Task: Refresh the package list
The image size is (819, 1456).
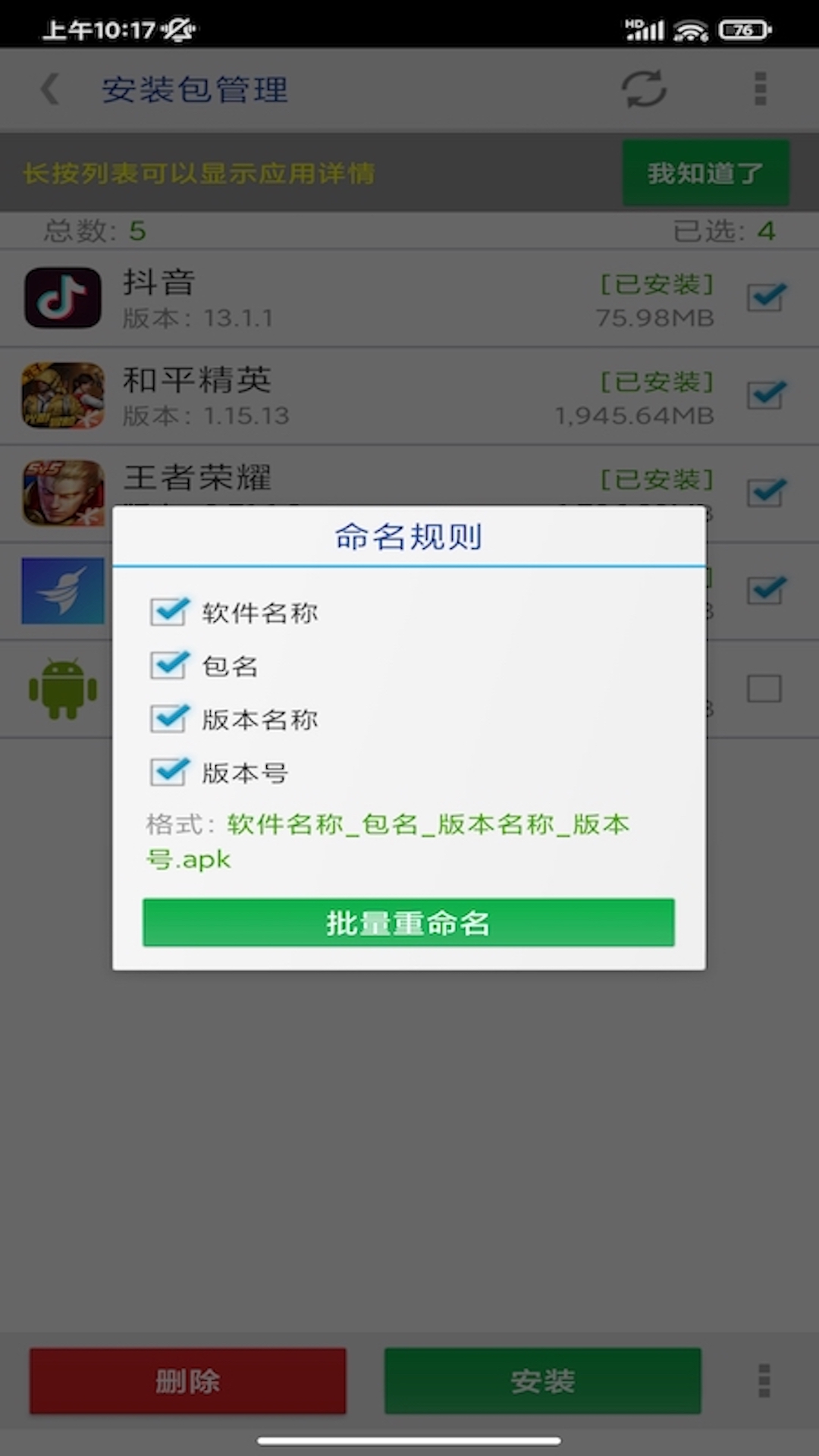Action: (x=644, y=89)
